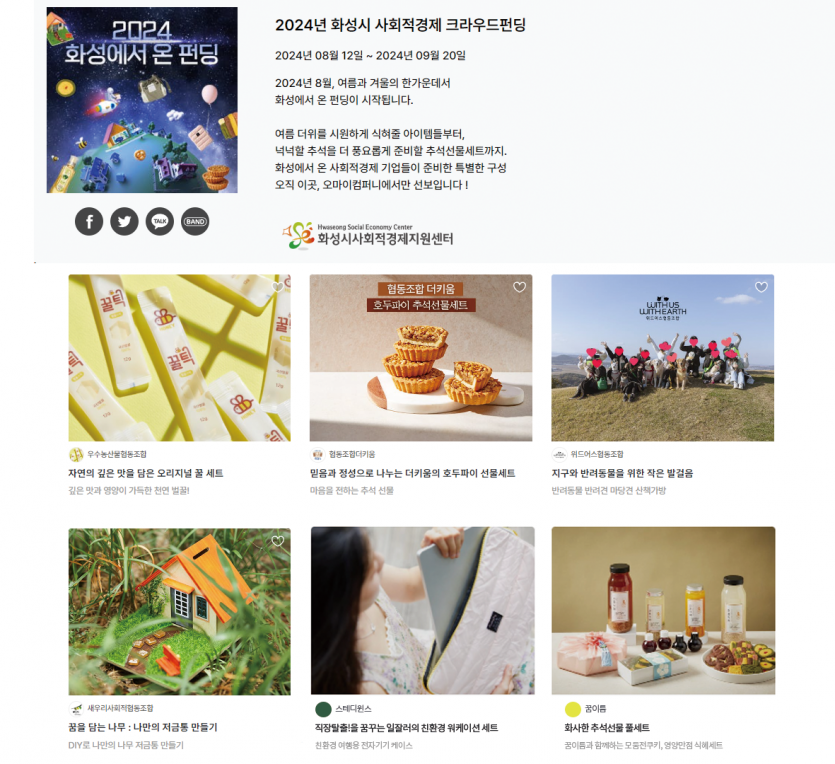Open 더키움 호두파이 선물세트 card
Image resolution: width=835 pixels, height=764 pixels.
tap(420, 360)
